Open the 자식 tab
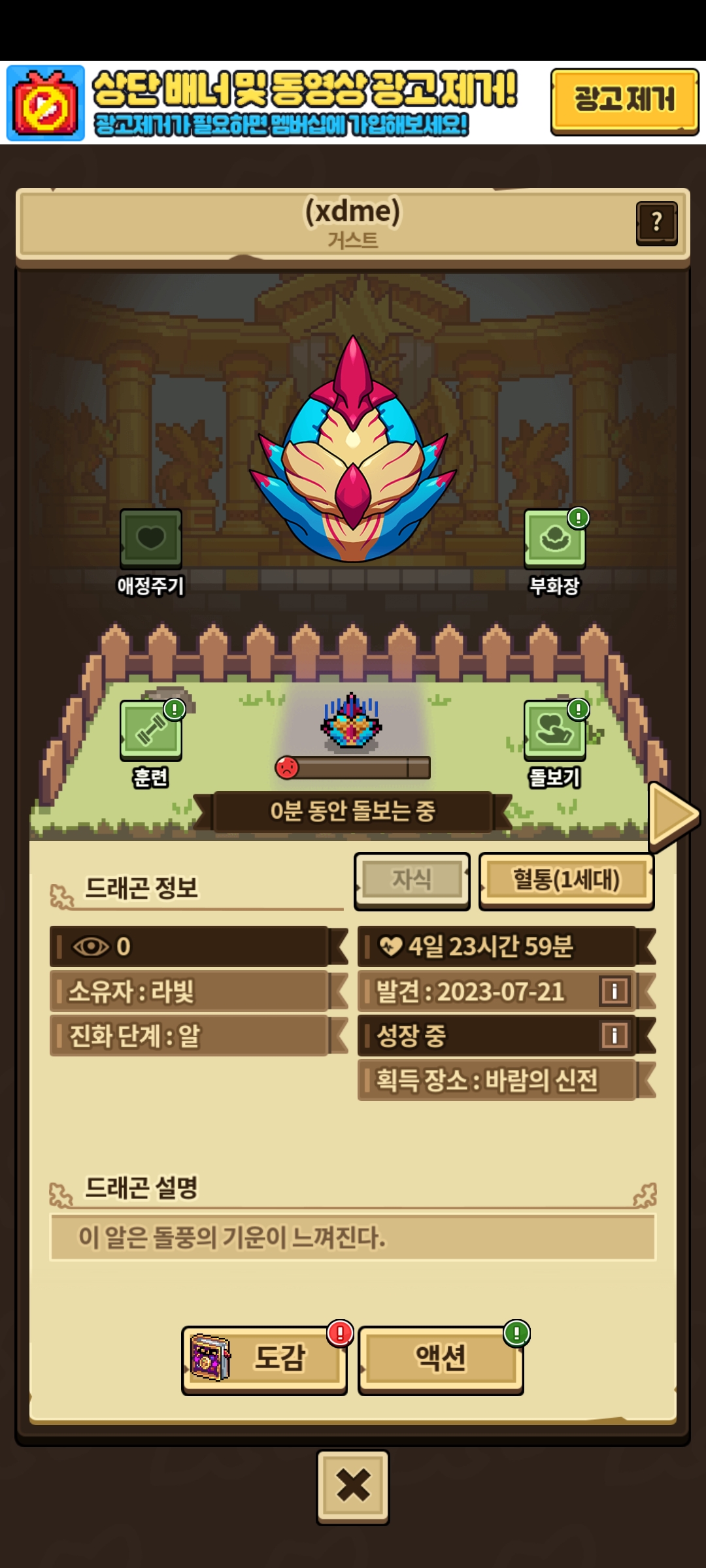706x1568 pixels. [412, 880]
